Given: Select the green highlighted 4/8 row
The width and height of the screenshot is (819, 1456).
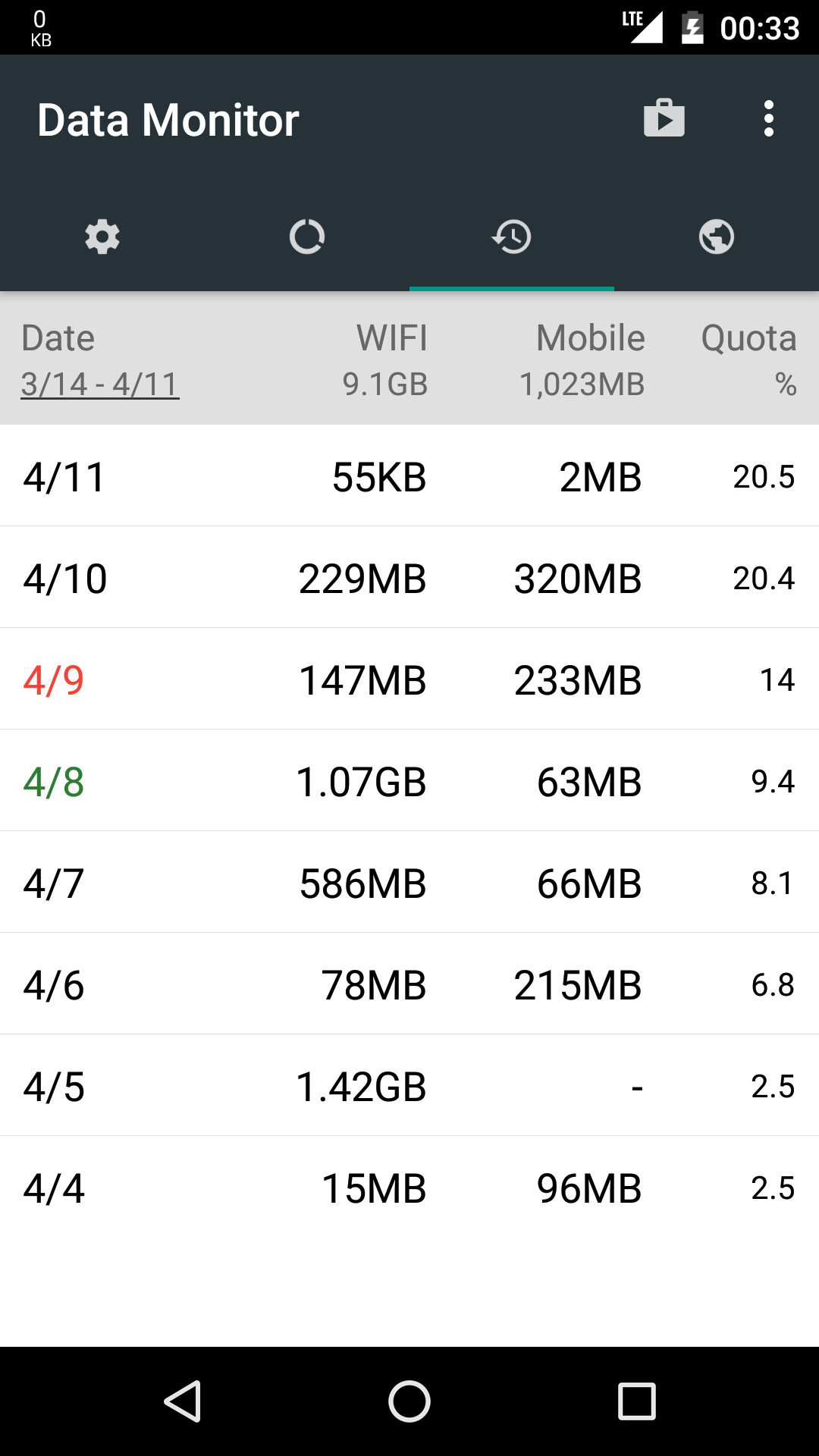Looking at the screenshot, I should point(409,781).
